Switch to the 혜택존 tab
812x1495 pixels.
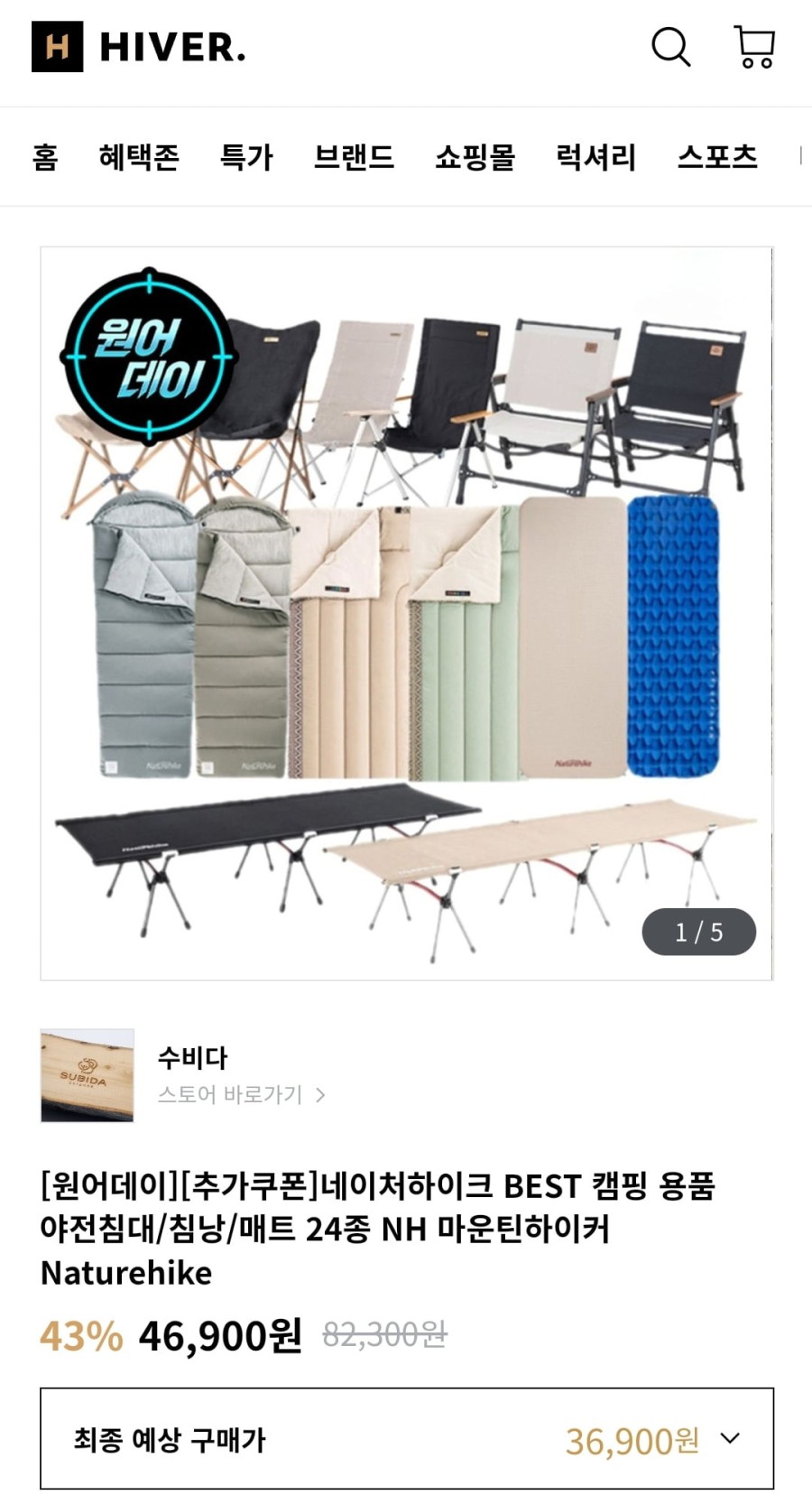click(139, 157)
